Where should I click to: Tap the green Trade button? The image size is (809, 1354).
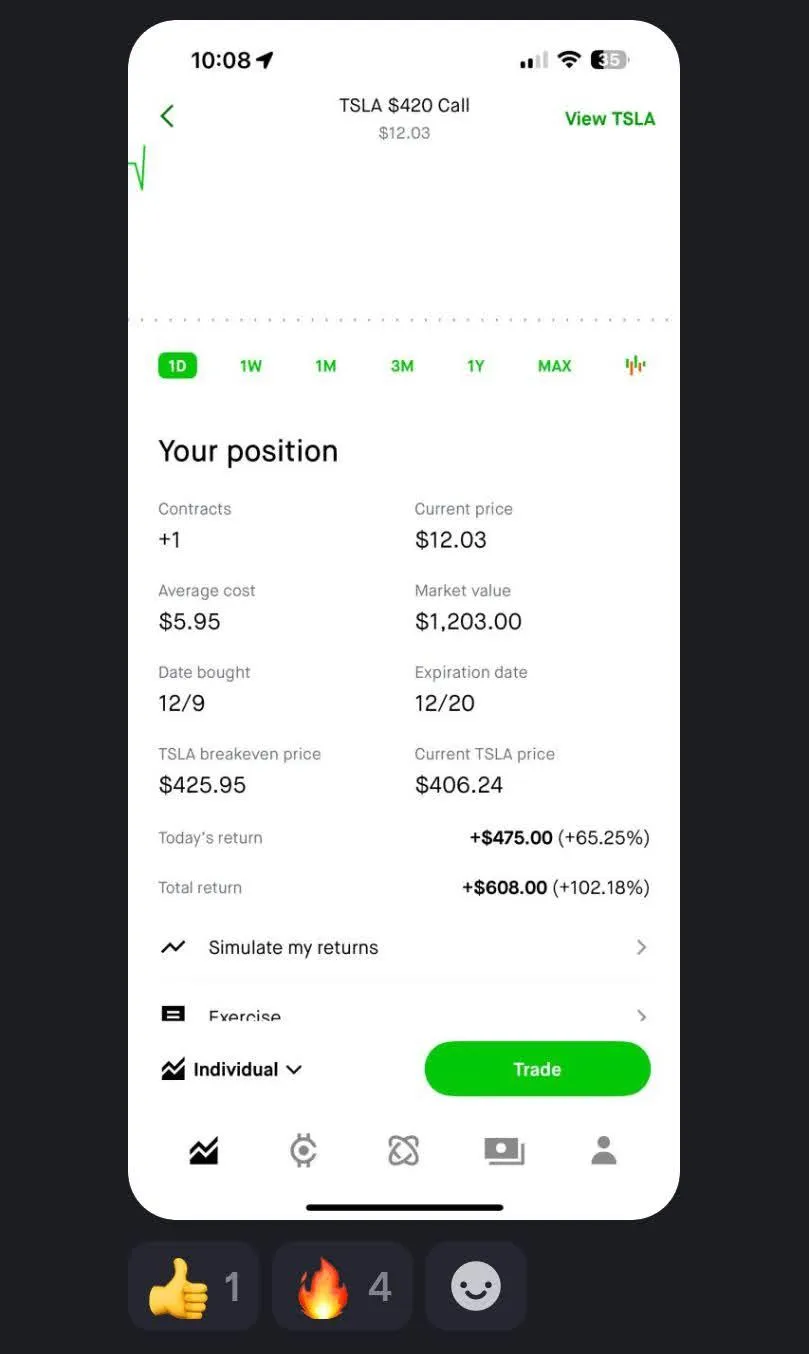click(538, 1069)
